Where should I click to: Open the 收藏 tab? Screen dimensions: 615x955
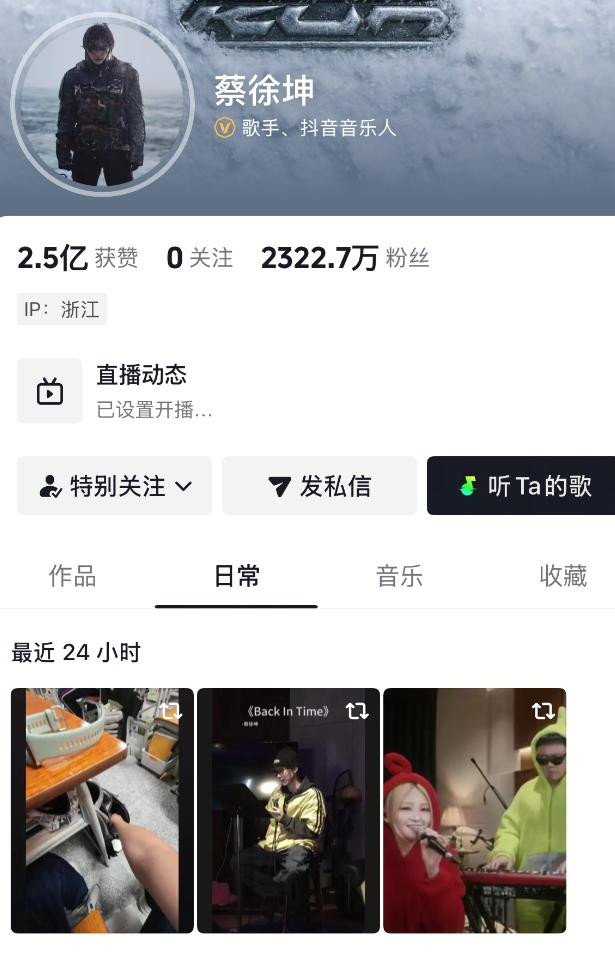pos(563,576)
